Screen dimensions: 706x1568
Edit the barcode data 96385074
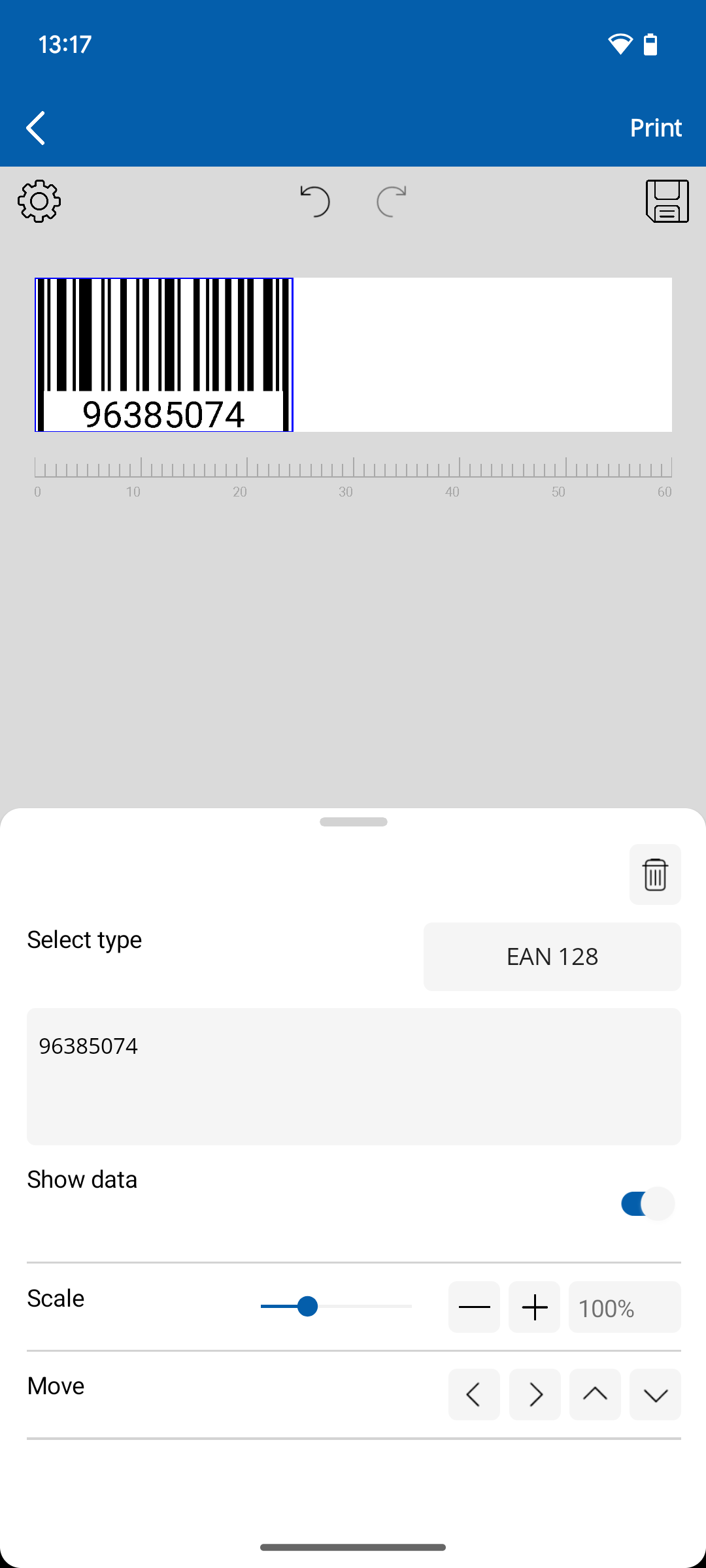coord(353,1076)
